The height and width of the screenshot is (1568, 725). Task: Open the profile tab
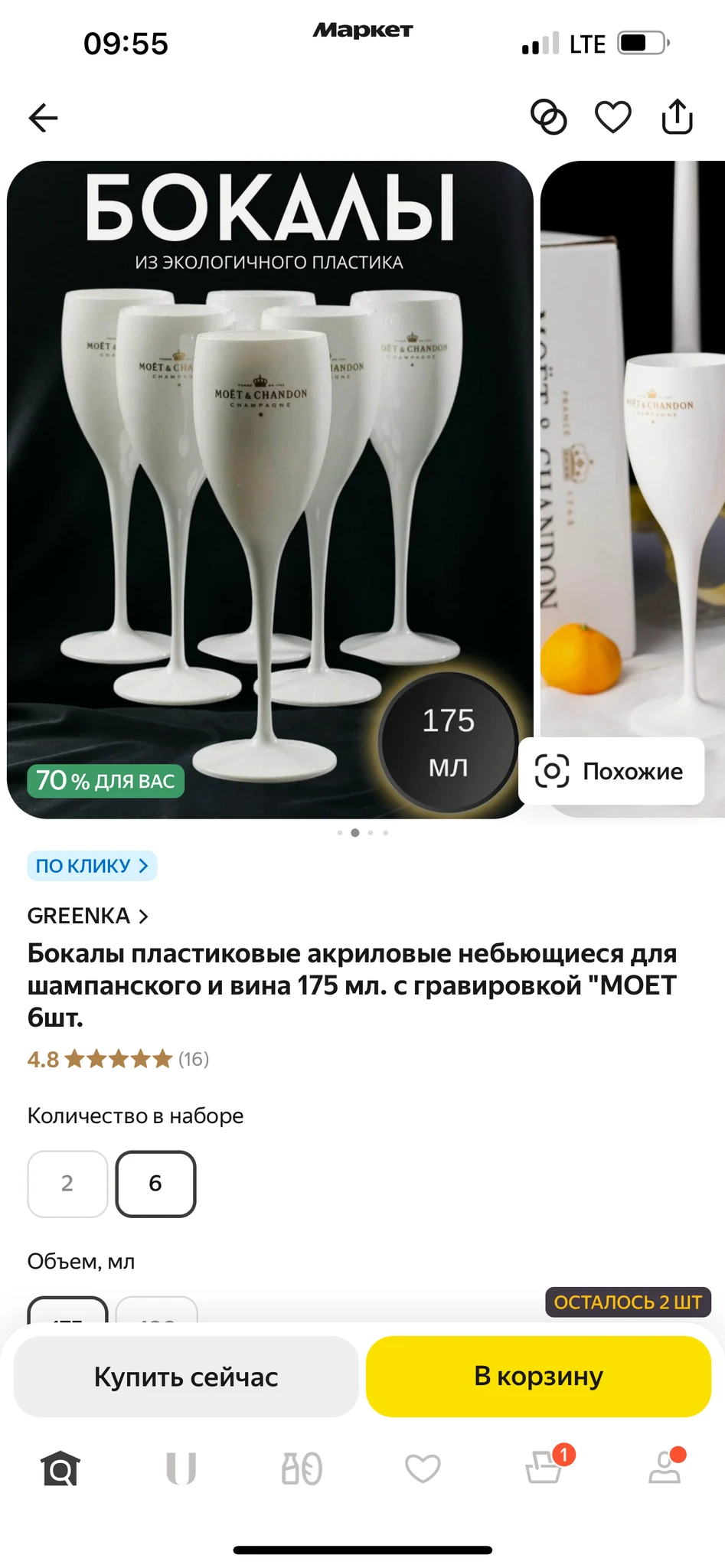coord(665,1468)
